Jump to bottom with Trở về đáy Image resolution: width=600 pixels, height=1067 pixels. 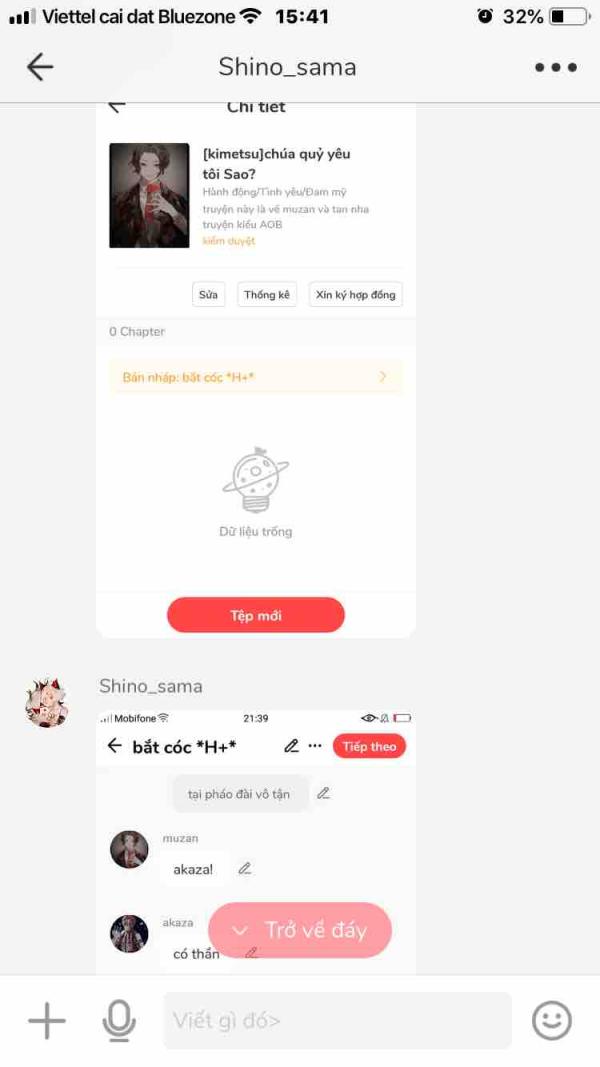click(300, 930)
